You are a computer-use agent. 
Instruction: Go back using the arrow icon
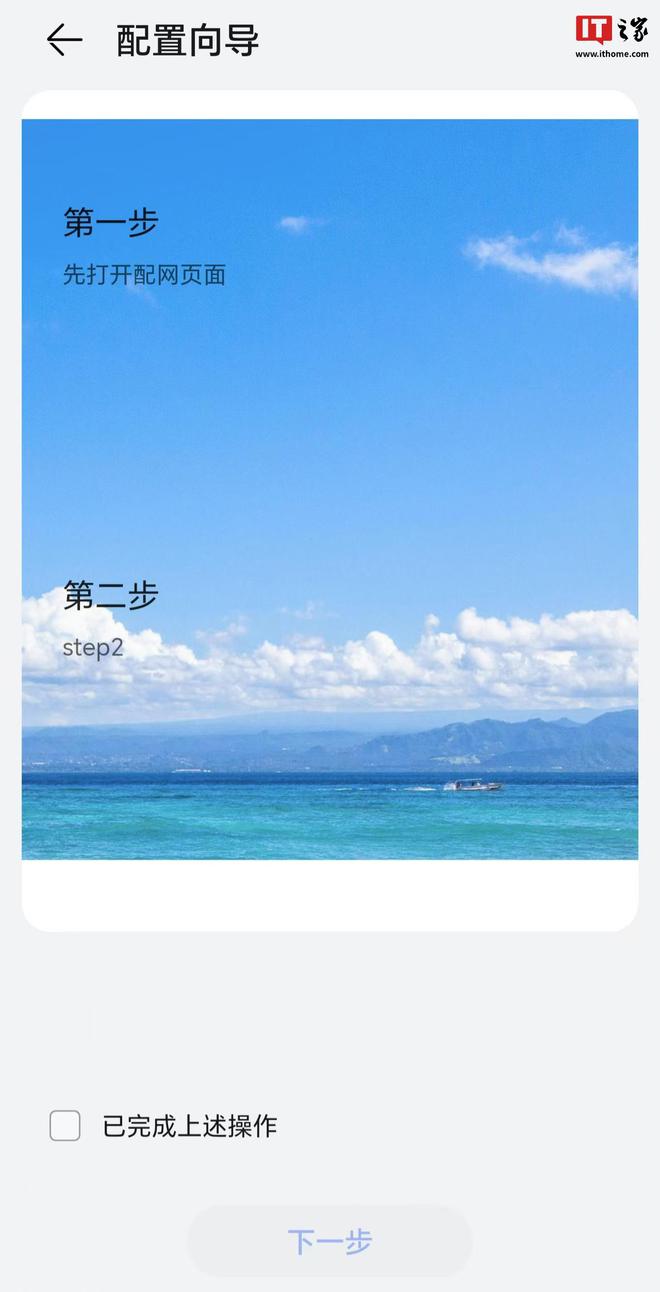tap(64, 40)
